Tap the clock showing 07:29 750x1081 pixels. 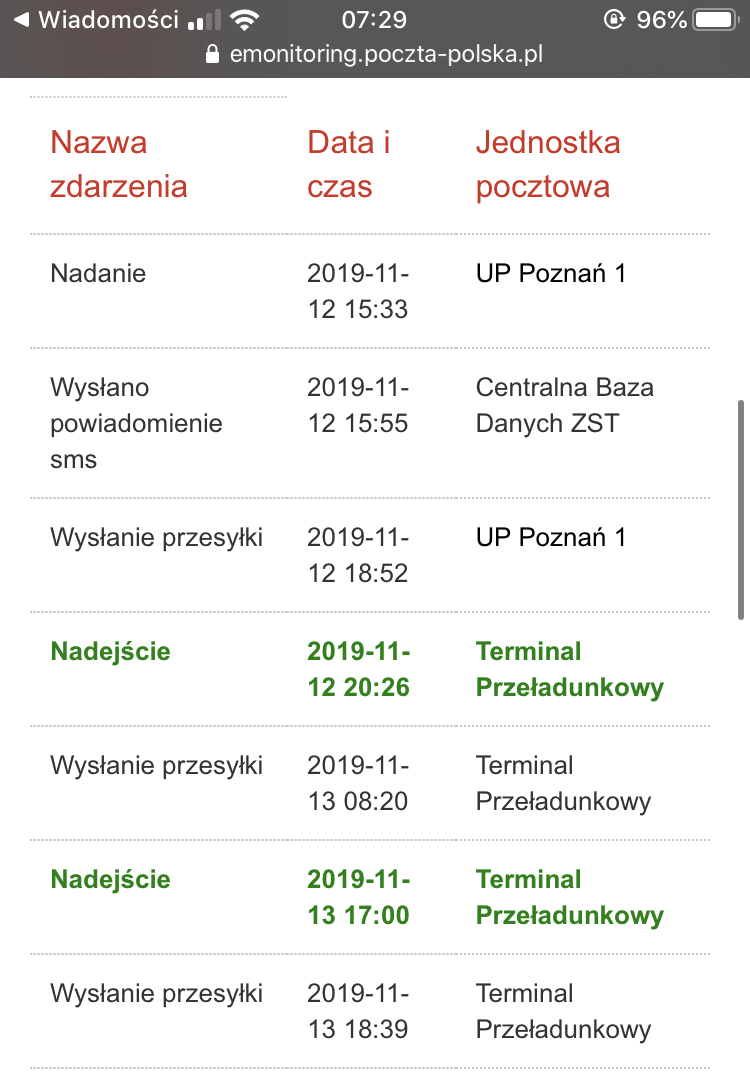point(375,17)
